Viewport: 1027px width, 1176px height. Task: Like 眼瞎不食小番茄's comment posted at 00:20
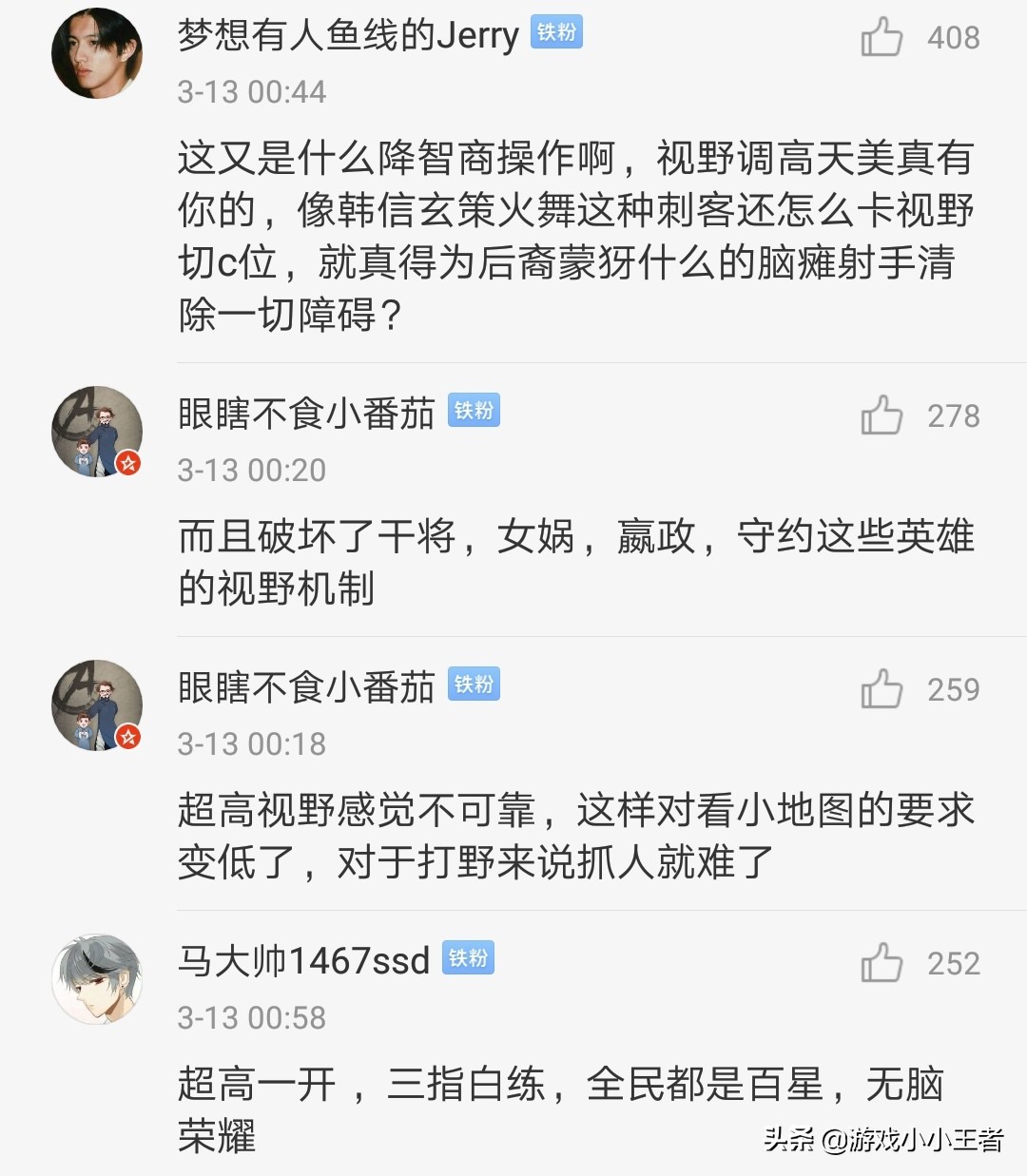coord(882,415)
